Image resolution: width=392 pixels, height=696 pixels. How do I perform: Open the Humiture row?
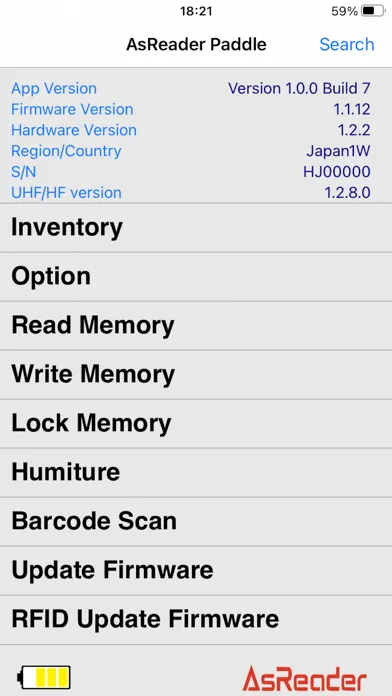click(x=196, y=472)
